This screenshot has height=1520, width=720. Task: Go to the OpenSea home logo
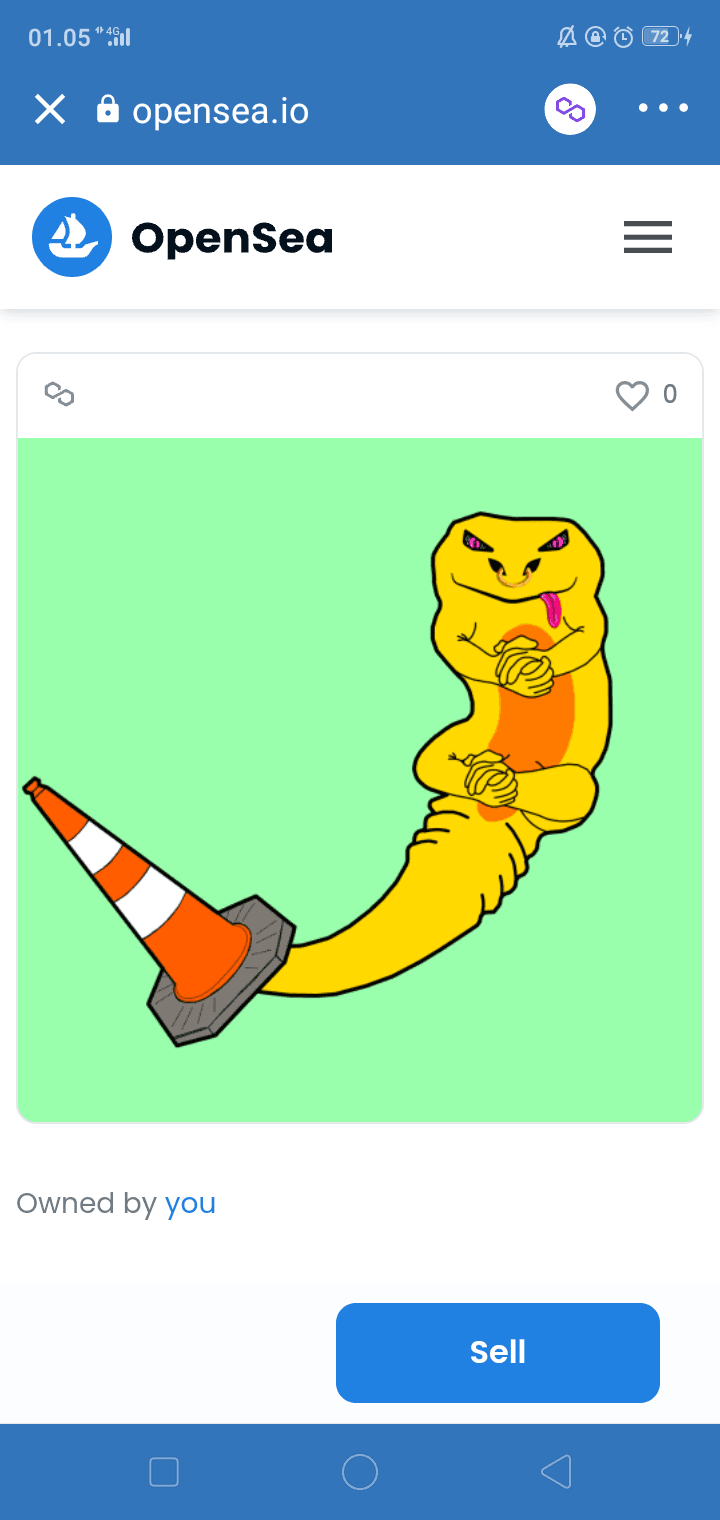183,238
